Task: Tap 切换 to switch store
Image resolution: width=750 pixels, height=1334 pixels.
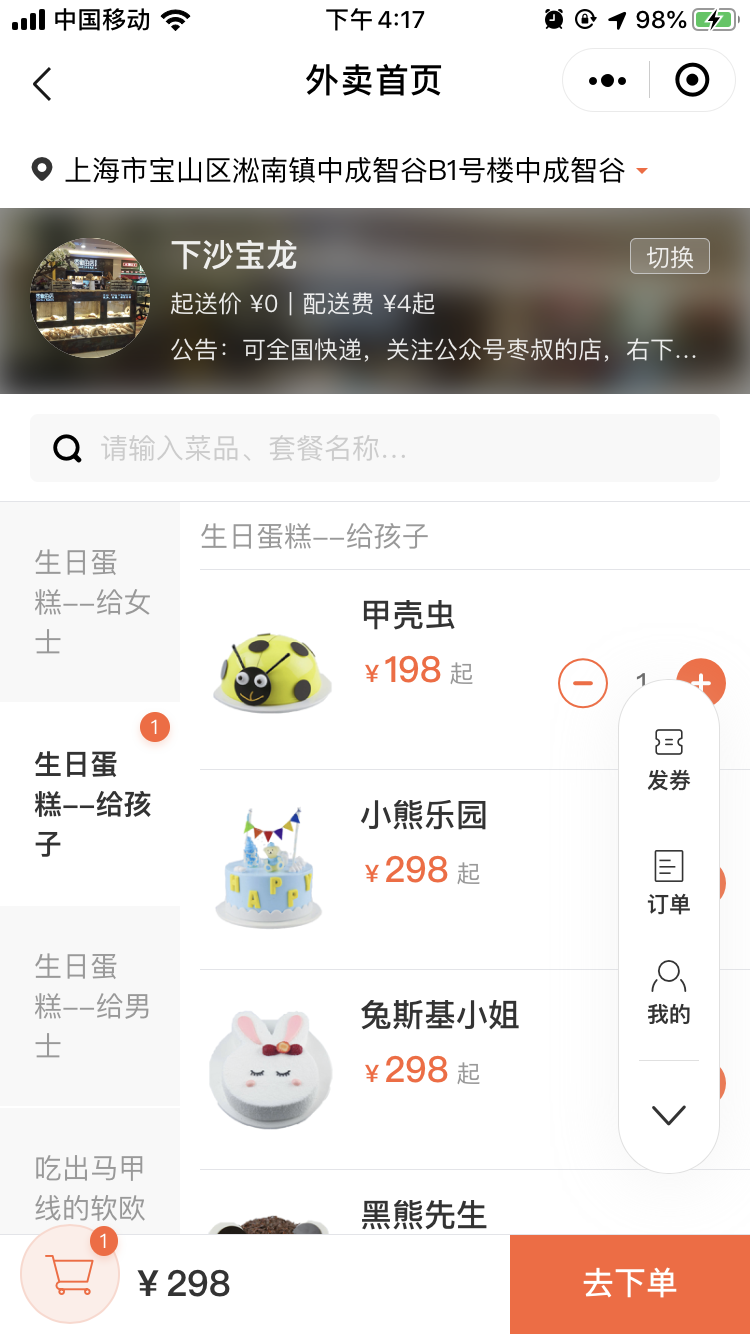Action: 669,257
